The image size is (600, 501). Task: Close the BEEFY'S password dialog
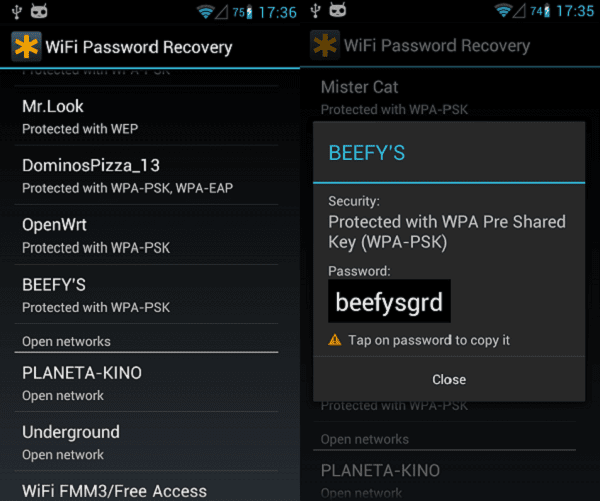(x=449, y=379)
